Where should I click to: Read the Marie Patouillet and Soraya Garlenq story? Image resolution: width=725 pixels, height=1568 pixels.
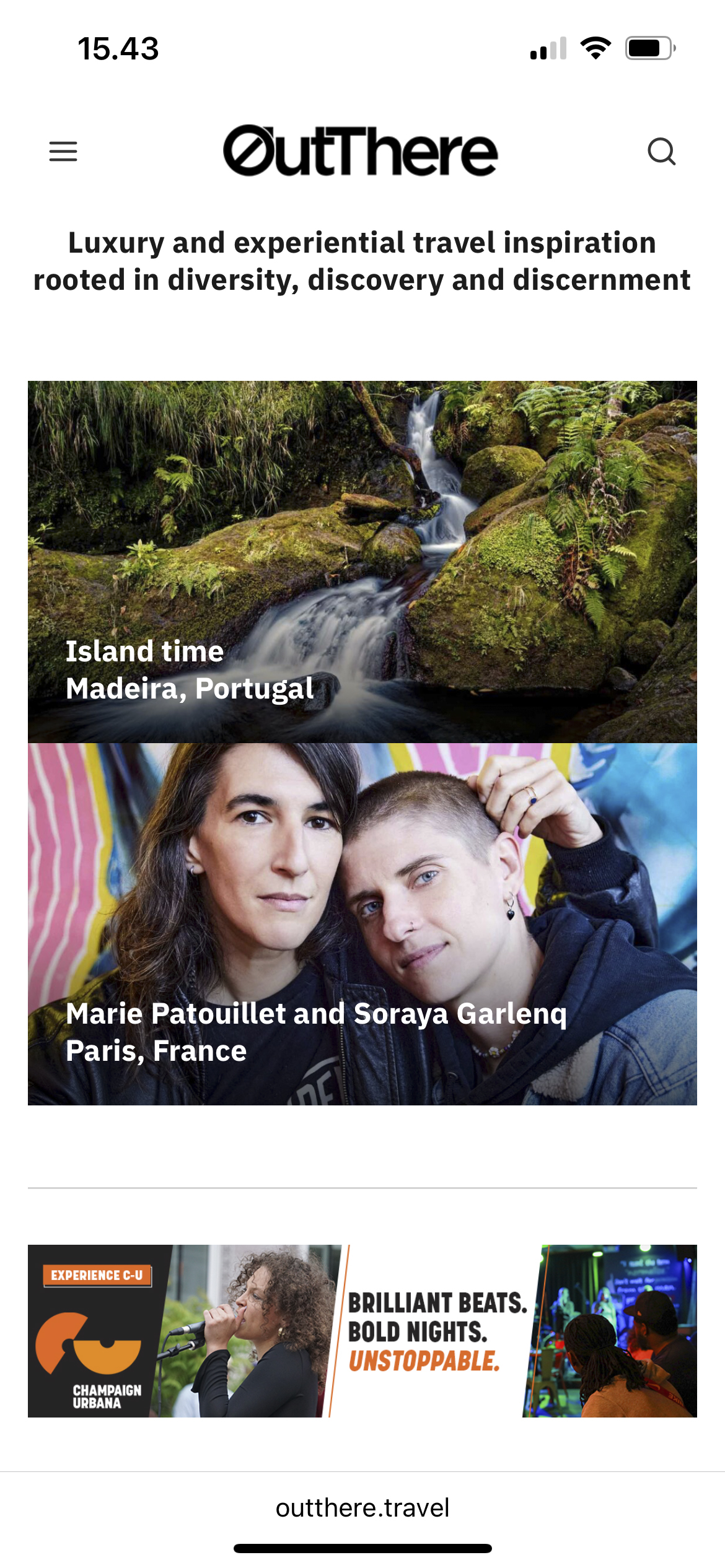coord(362,924)
